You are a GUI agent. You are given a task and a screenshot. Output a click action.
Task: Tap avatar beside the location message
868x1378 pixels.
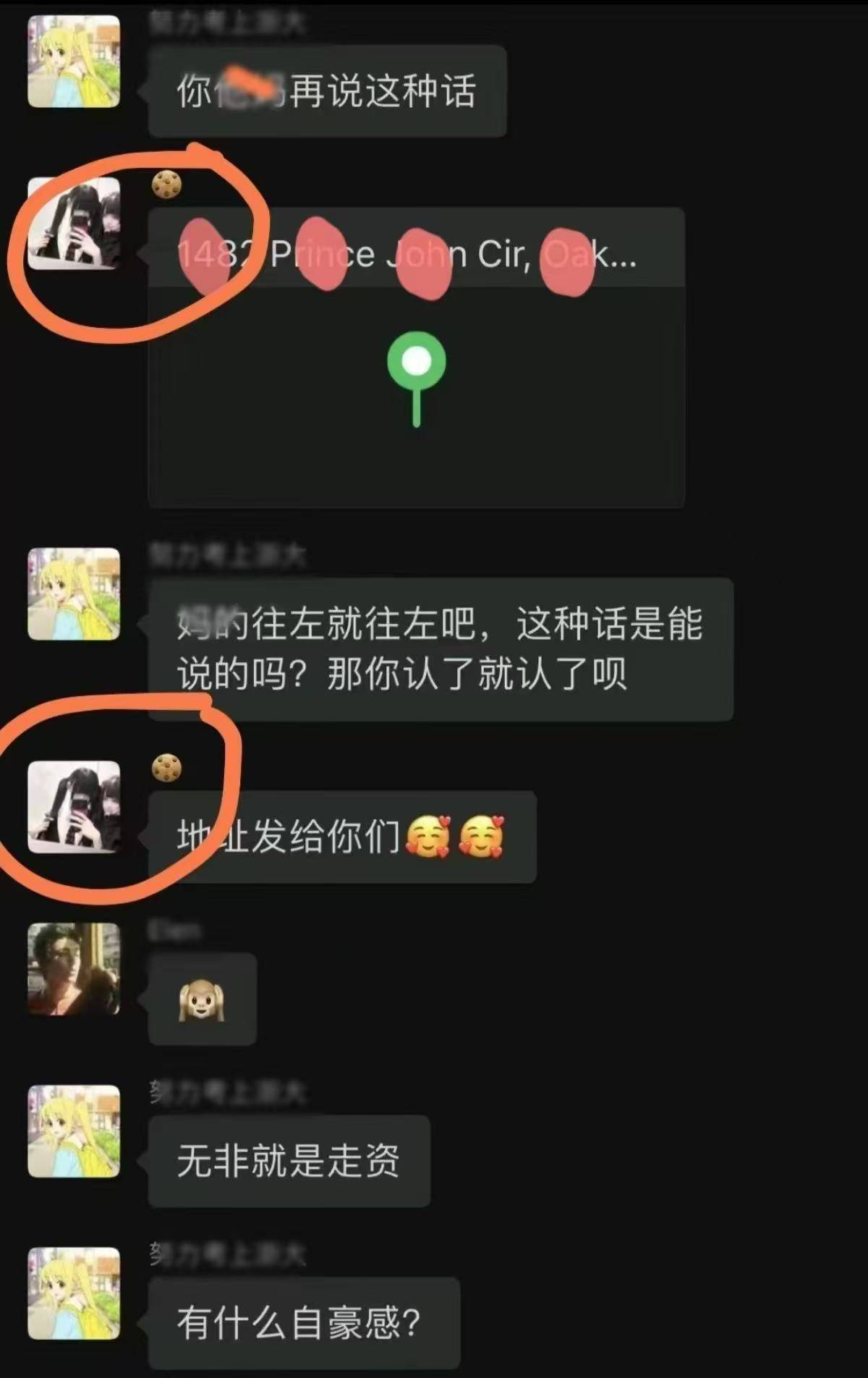point(74,223)
